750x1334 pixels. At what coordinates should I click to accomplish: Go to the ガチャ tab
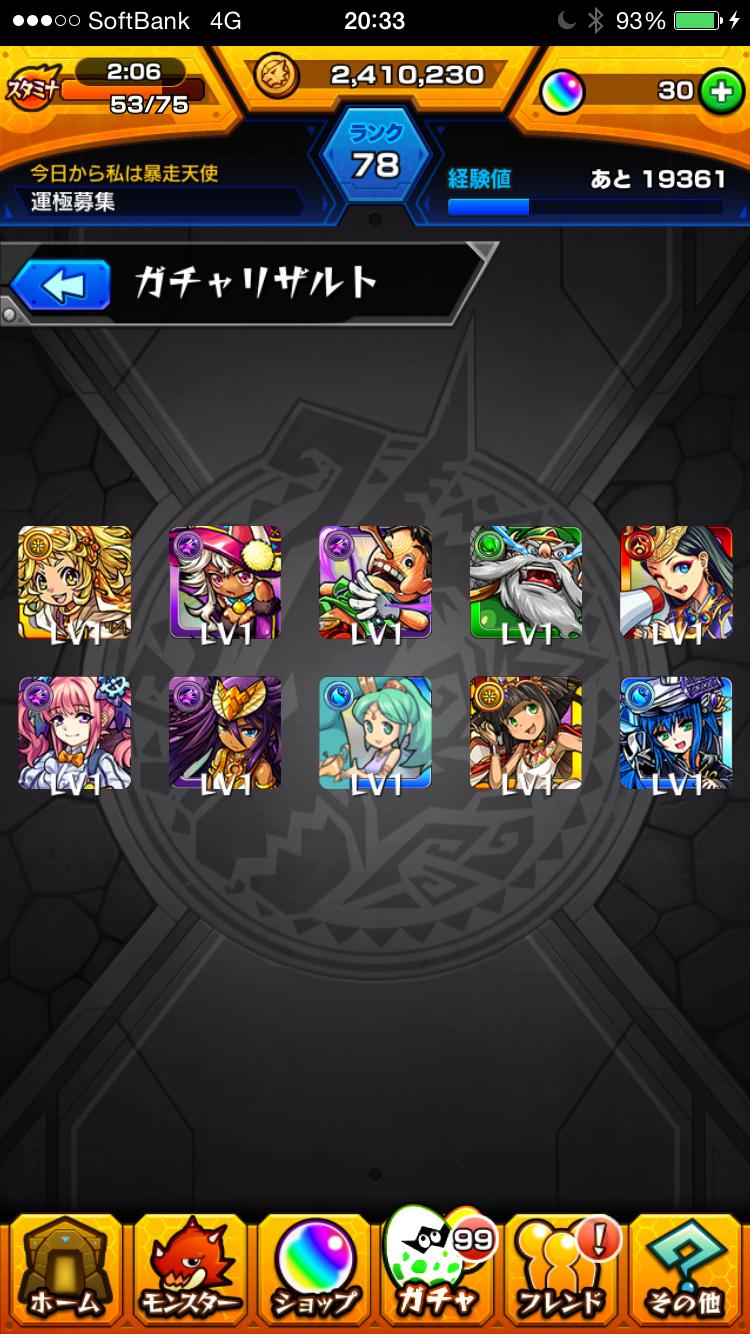(x=437, y=1270)
